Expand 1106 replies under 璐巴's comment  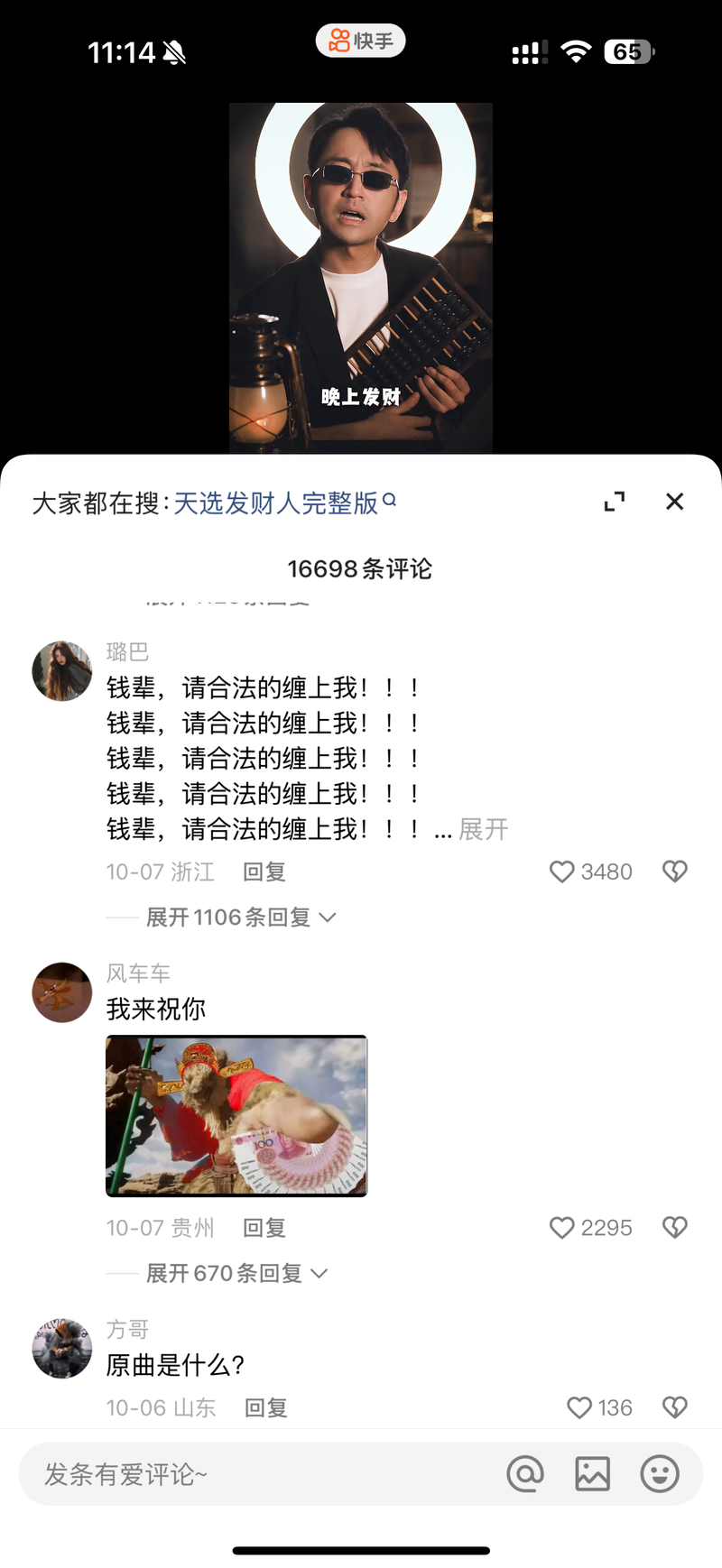coord(241,918)
